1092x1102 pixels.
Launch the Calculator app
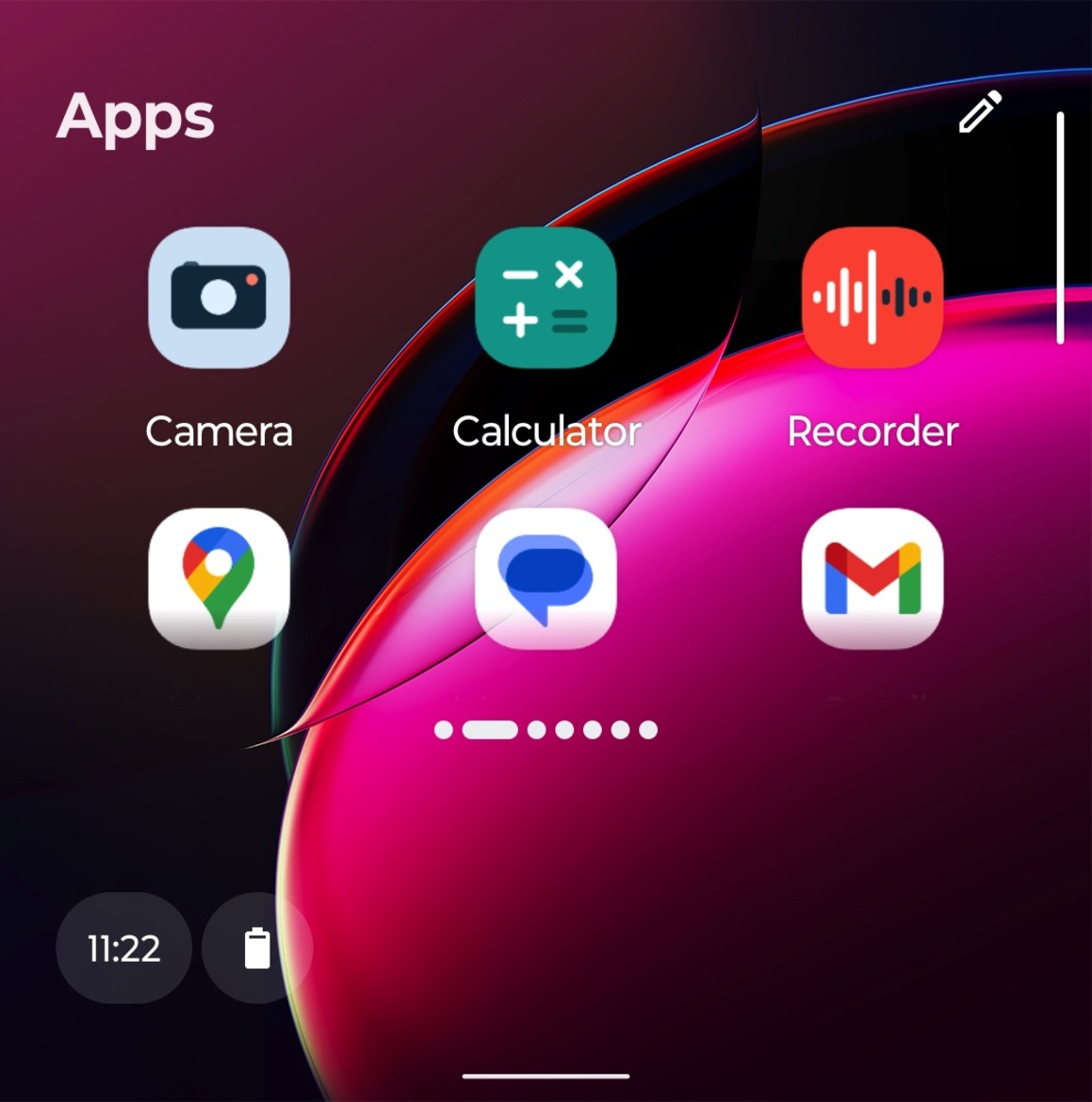(546, 298)
